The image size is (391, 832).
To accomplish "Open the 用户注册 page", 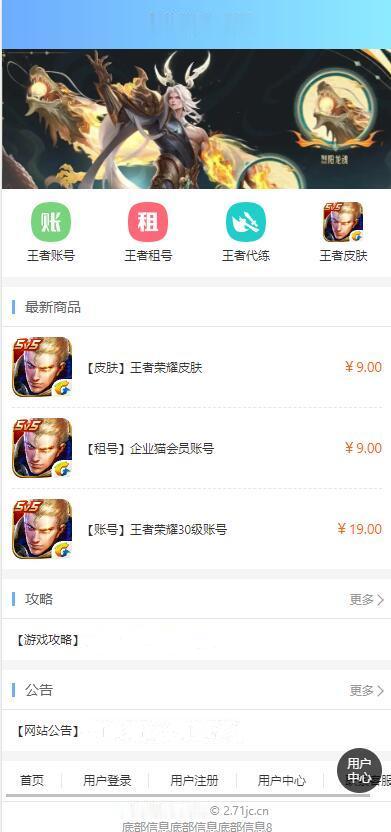I will (194, 781).
